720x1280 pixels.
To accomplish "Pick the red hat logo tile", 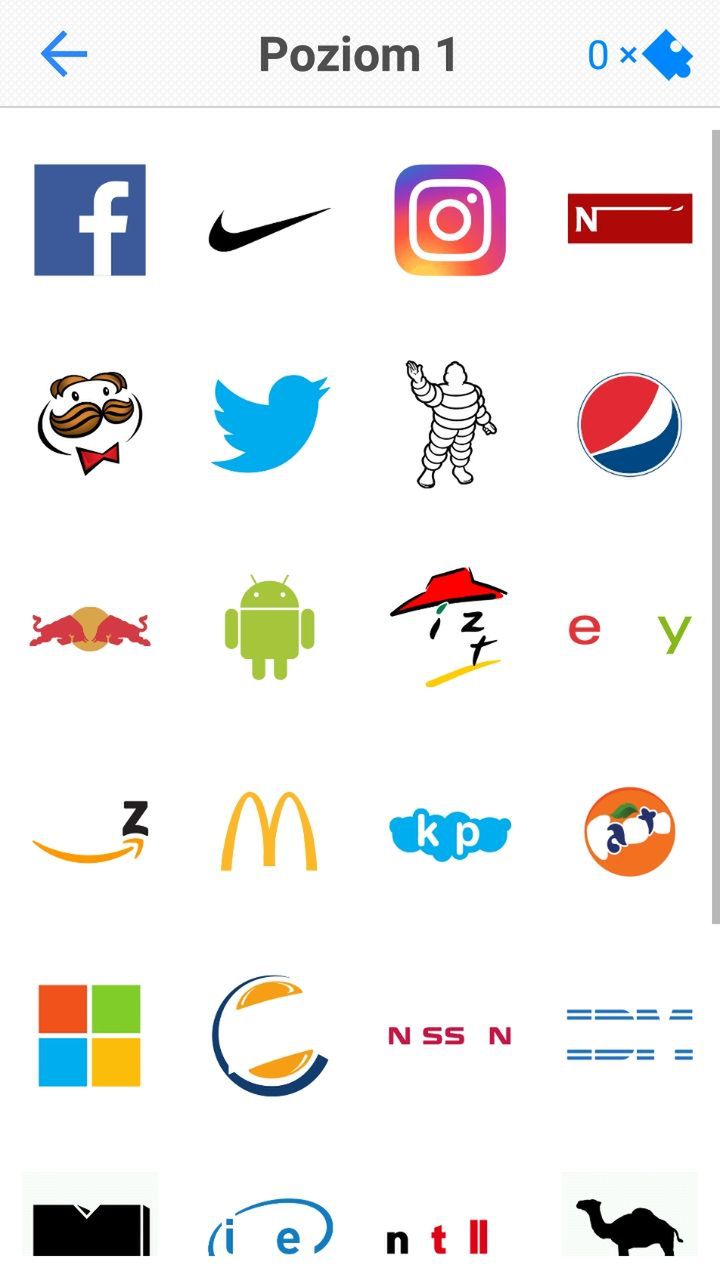I will click(449, 627).
